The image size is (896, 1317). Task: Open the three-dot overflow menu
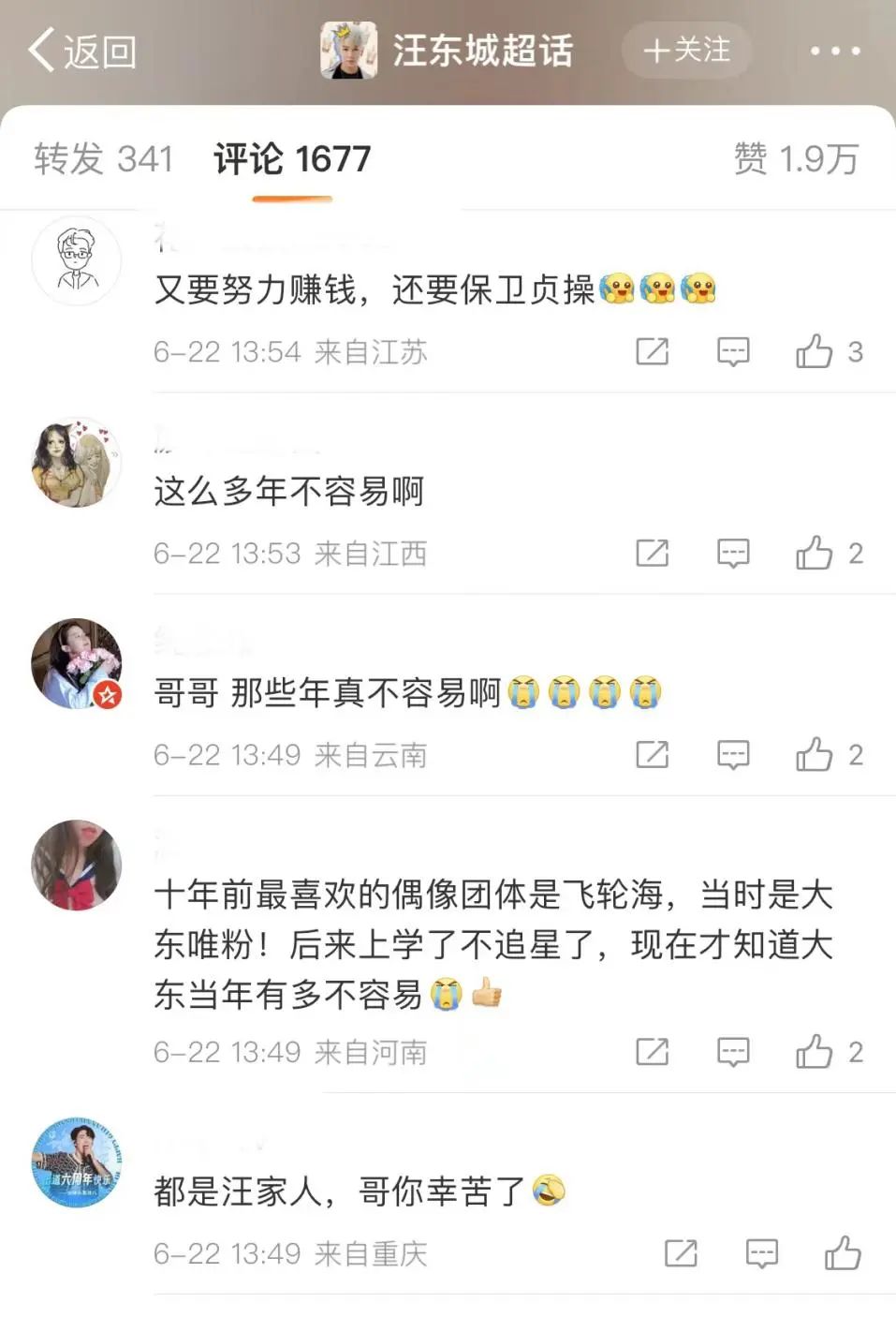(x=835, y=51)
